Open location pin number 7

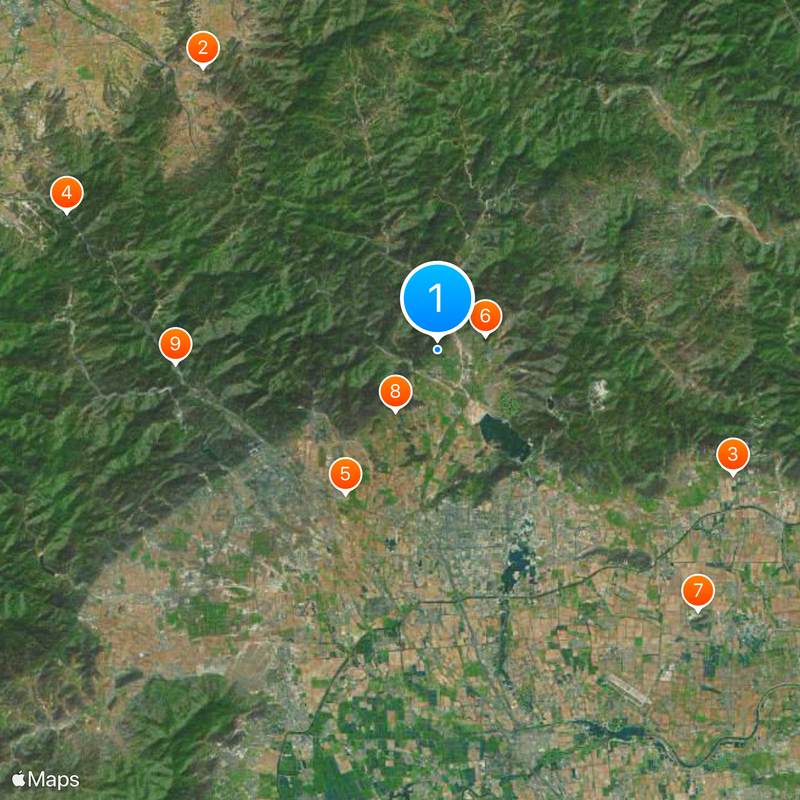click(x=697, y=589)
